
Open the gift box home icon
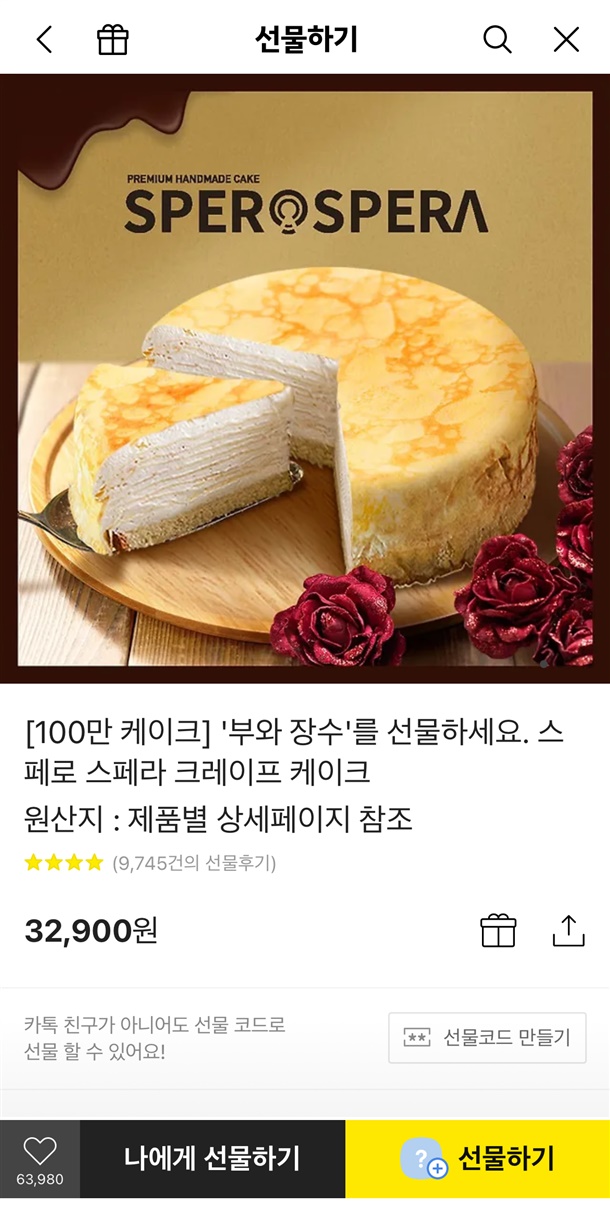coord(113,40)
